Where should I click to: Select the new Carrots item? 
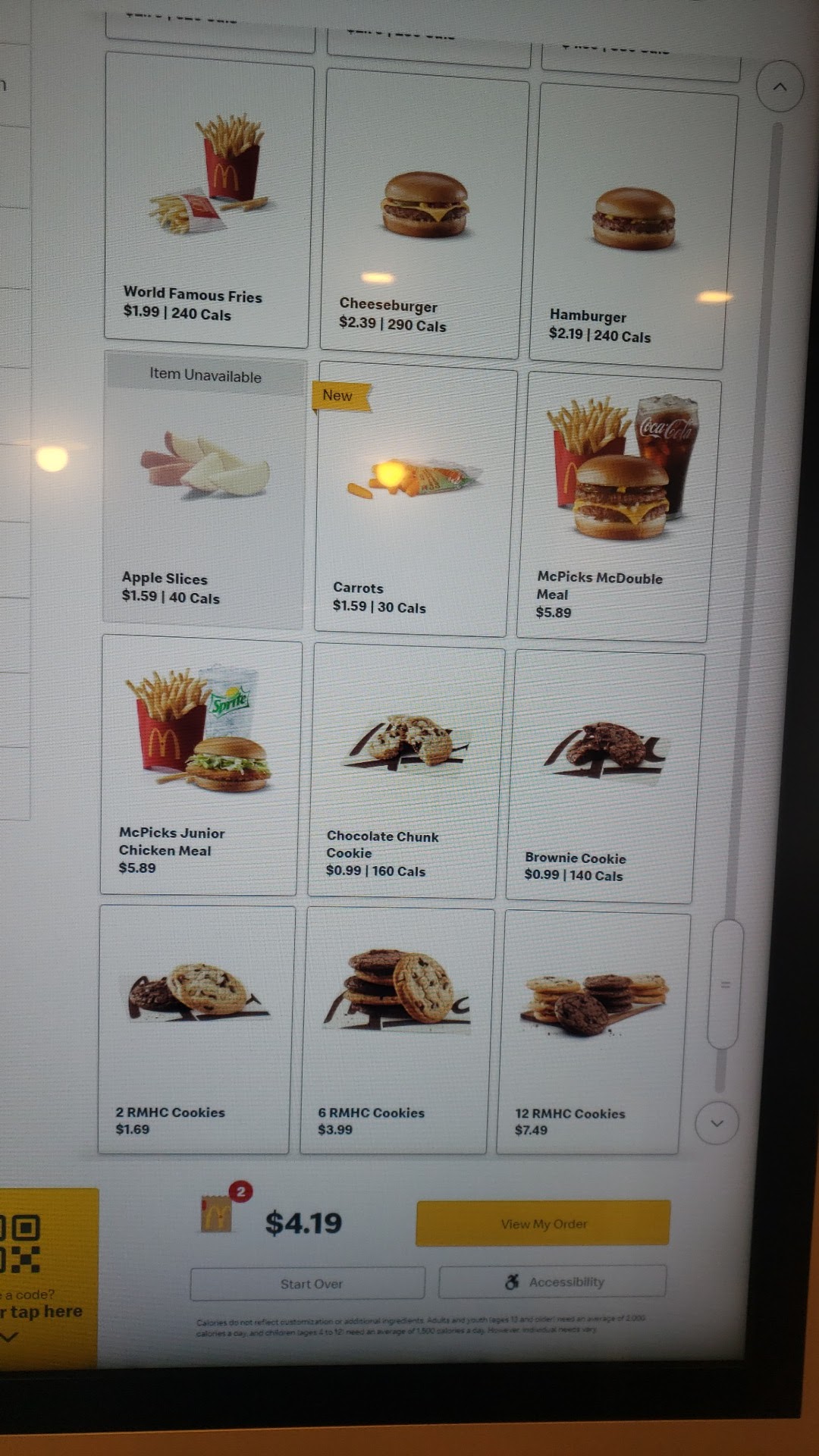pyautogui.click(x=414, y=500)
